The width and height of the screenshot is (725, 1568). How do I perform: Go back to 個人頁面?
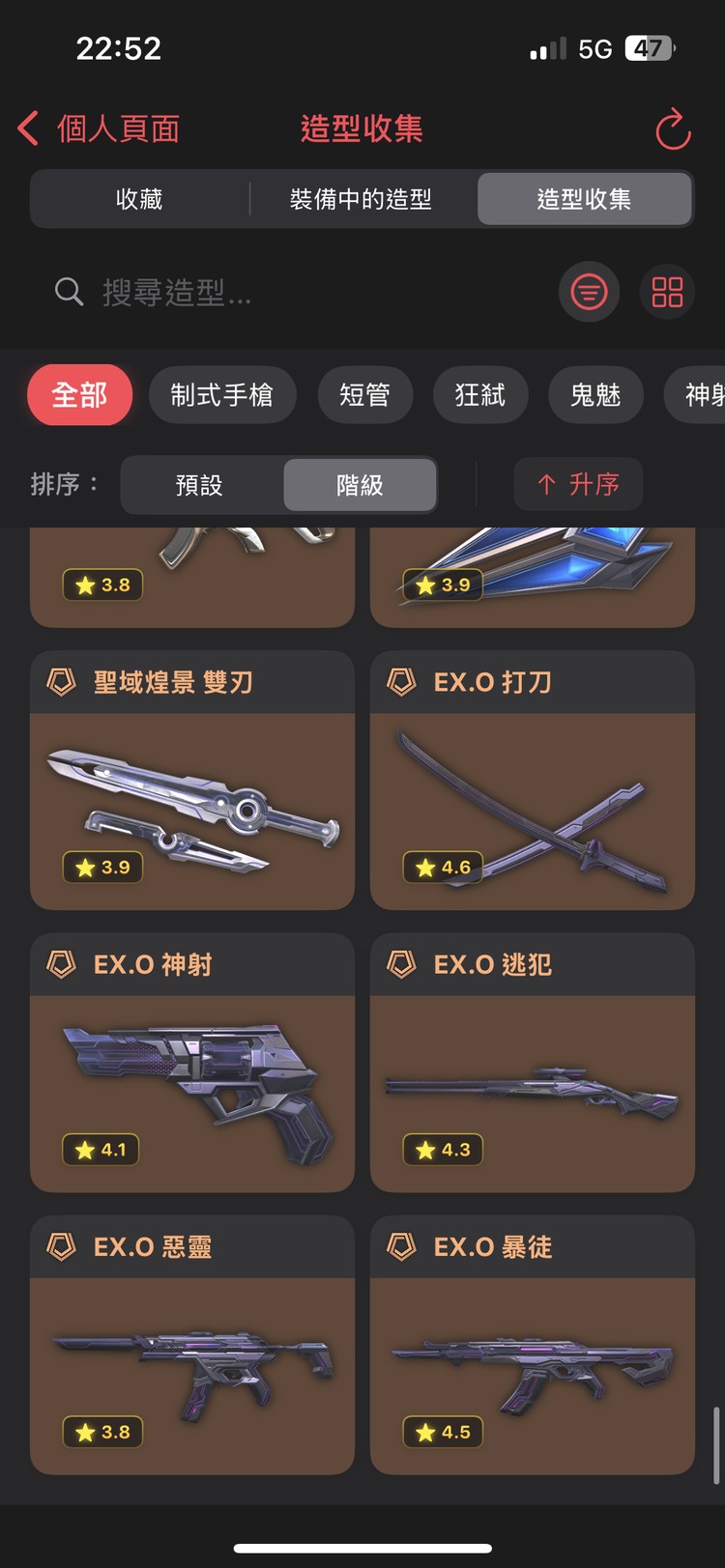click(99, 128)
